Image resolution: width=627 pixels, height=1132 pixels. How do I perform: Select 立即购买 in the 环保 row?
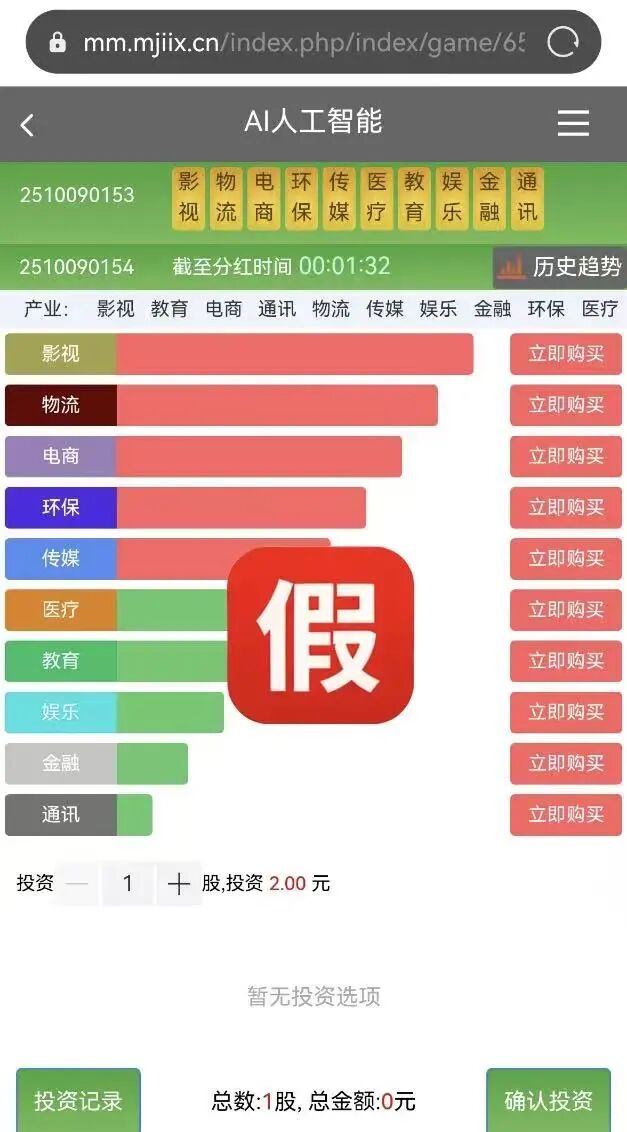click(x=566, y=508)
